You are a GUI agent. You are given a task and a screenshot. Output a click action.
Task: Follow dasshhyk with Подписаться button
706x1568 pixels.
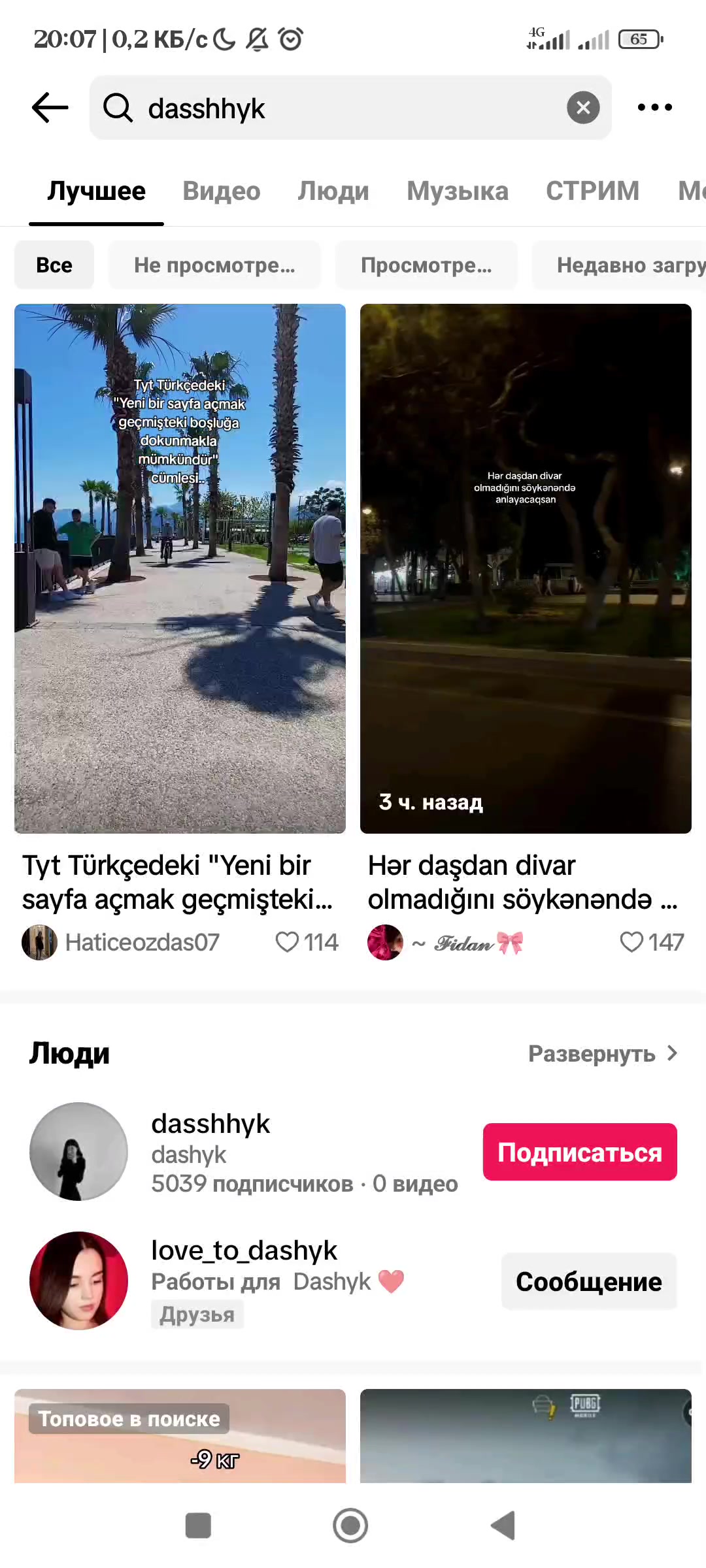580,1152
